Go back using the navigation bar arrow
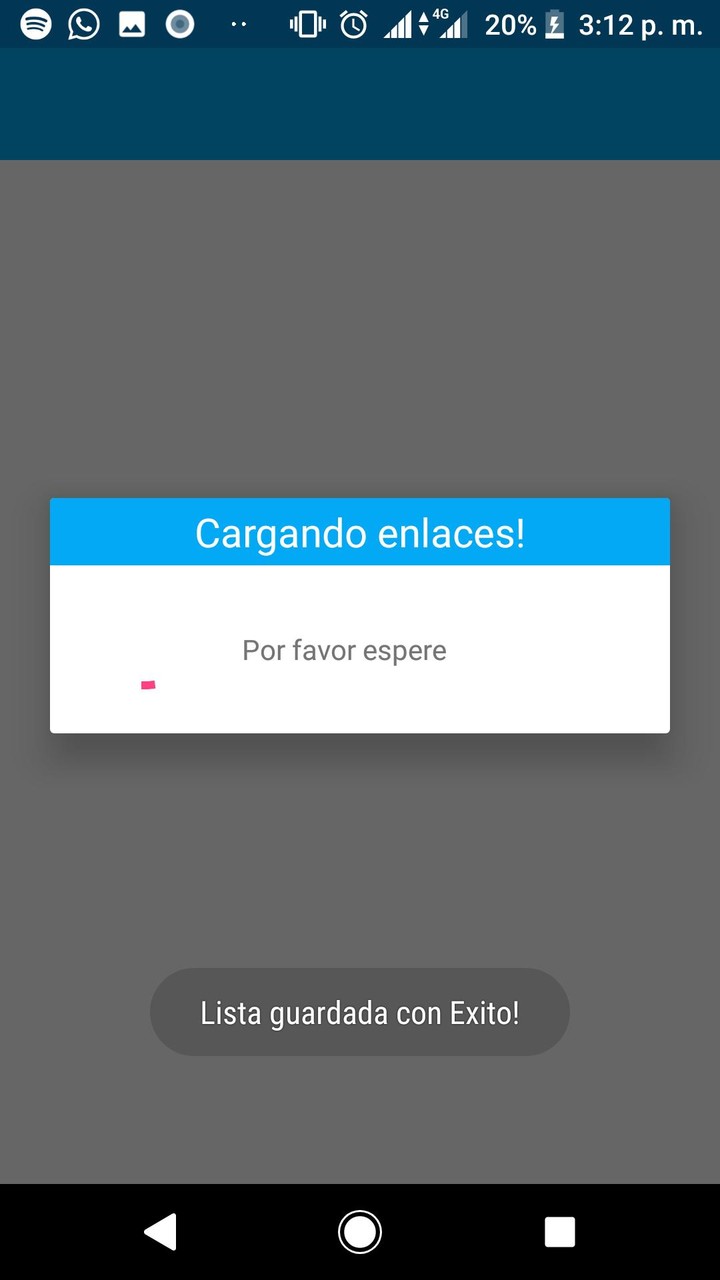This screenshot has width=720, height=1280. (161, 1231)
